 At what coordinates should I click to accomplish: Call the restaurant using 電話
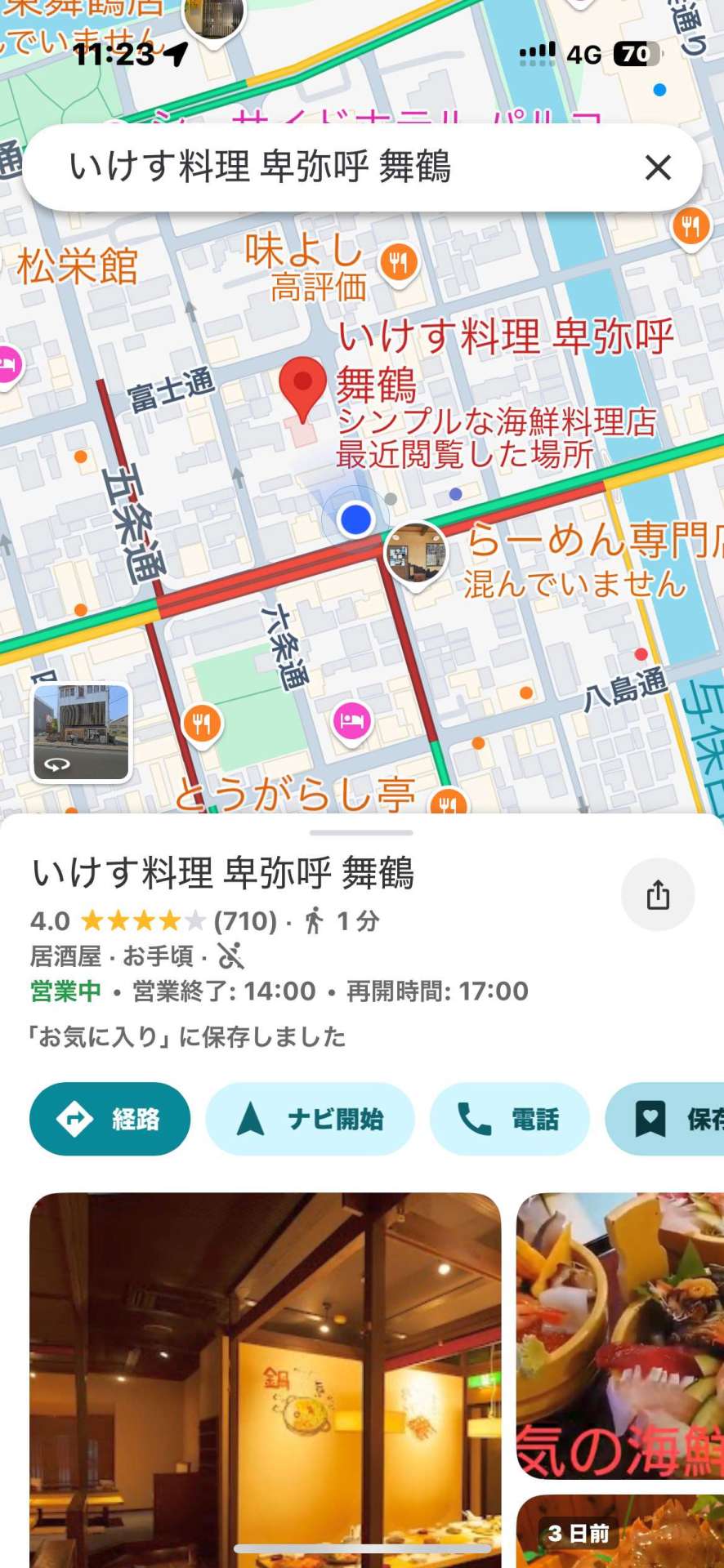pyautogui.click(x=509, y=1119)
